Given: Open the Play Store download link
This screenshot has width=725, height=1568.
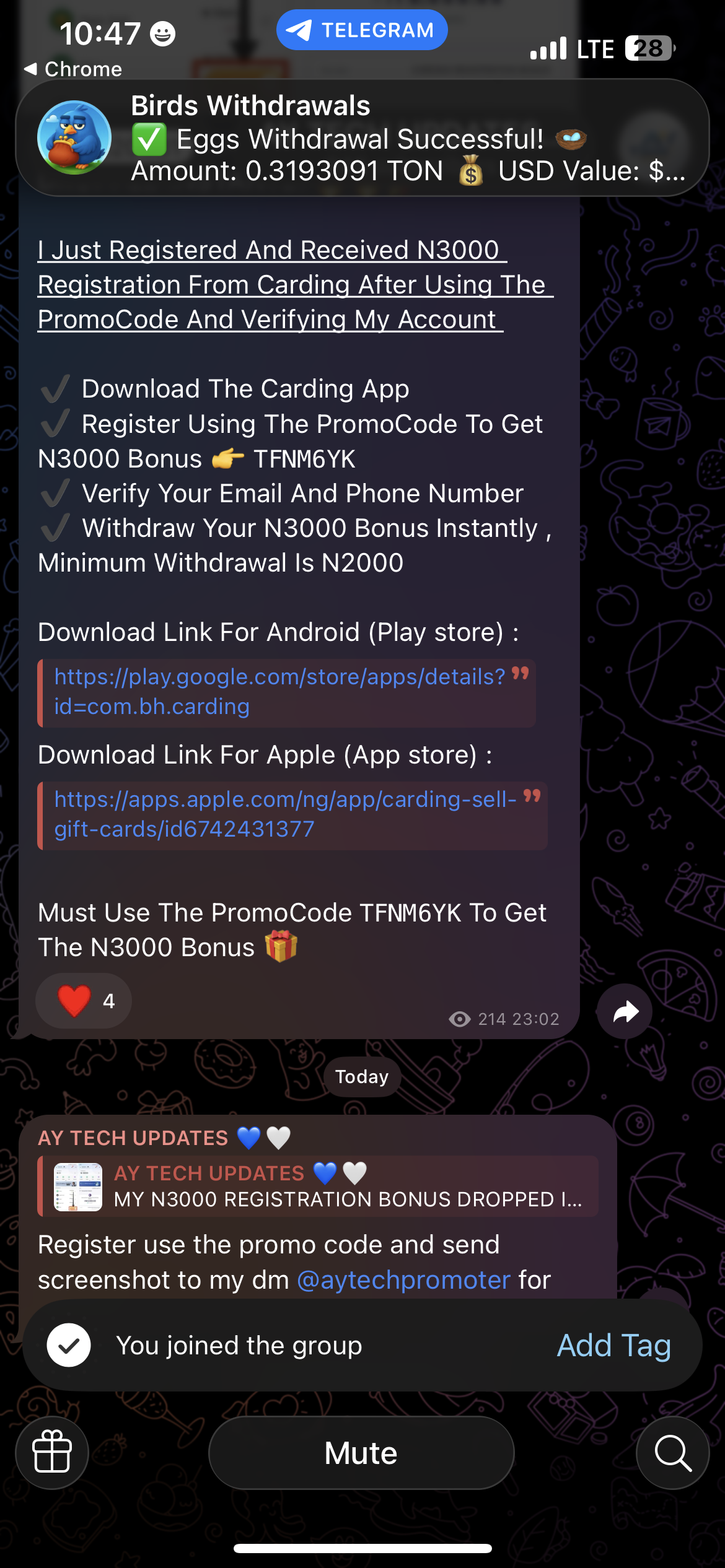Looking at the screenshot, I should pos(279,692).
